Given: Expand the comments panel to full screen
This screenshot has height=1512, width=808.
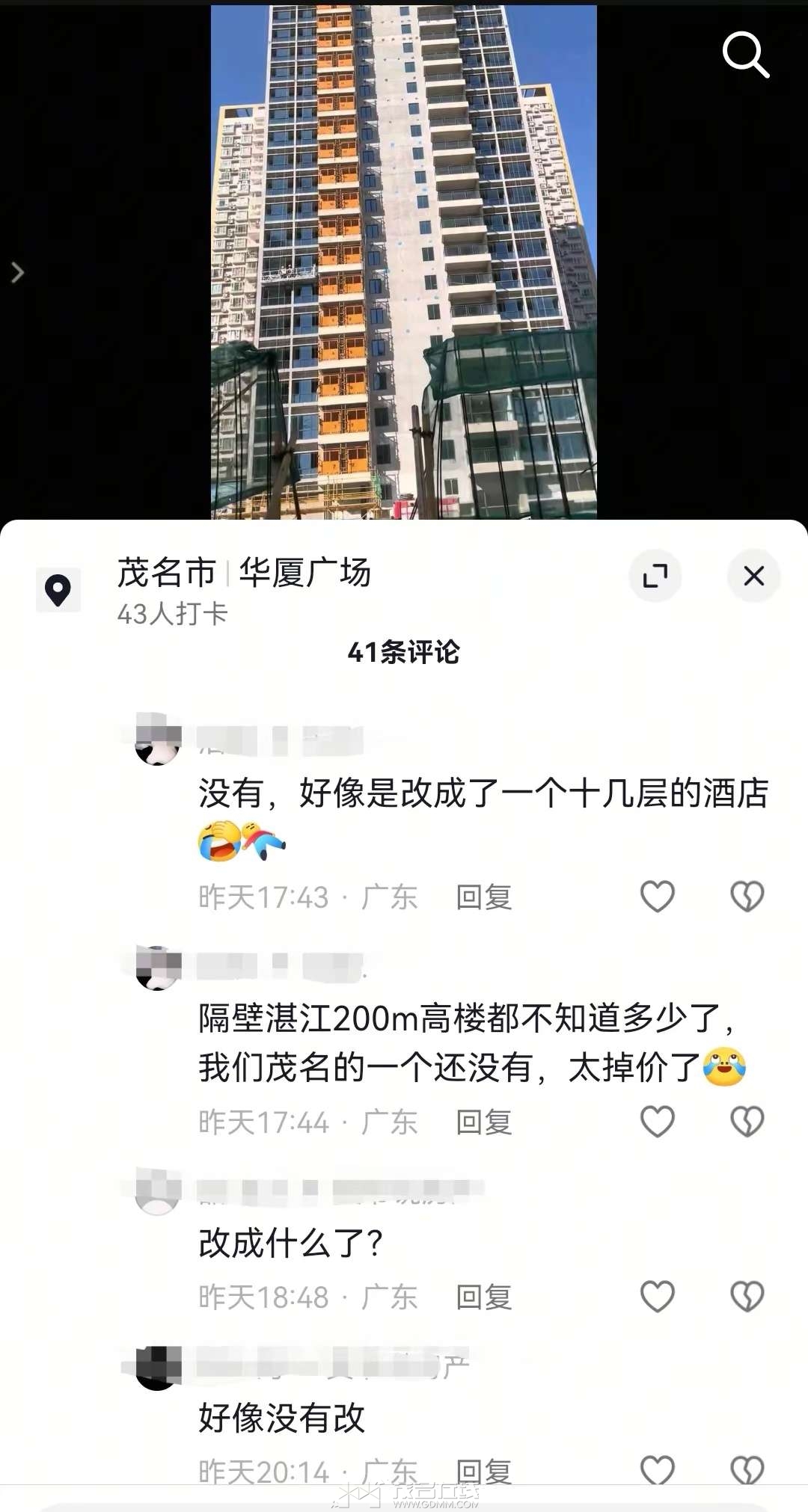Looking at the screenshot, I should (x=655, y=576).
